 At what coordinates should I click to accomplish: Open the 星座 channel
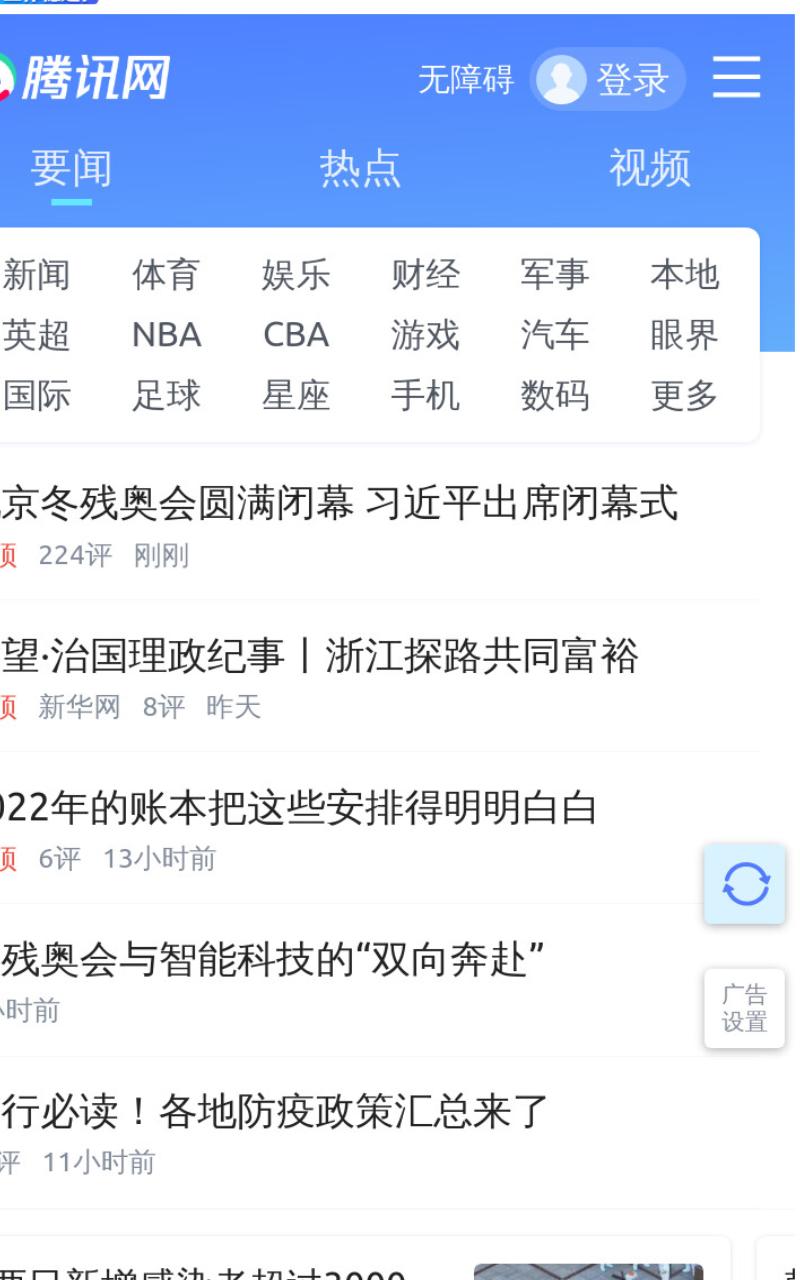tap(296, 396)
